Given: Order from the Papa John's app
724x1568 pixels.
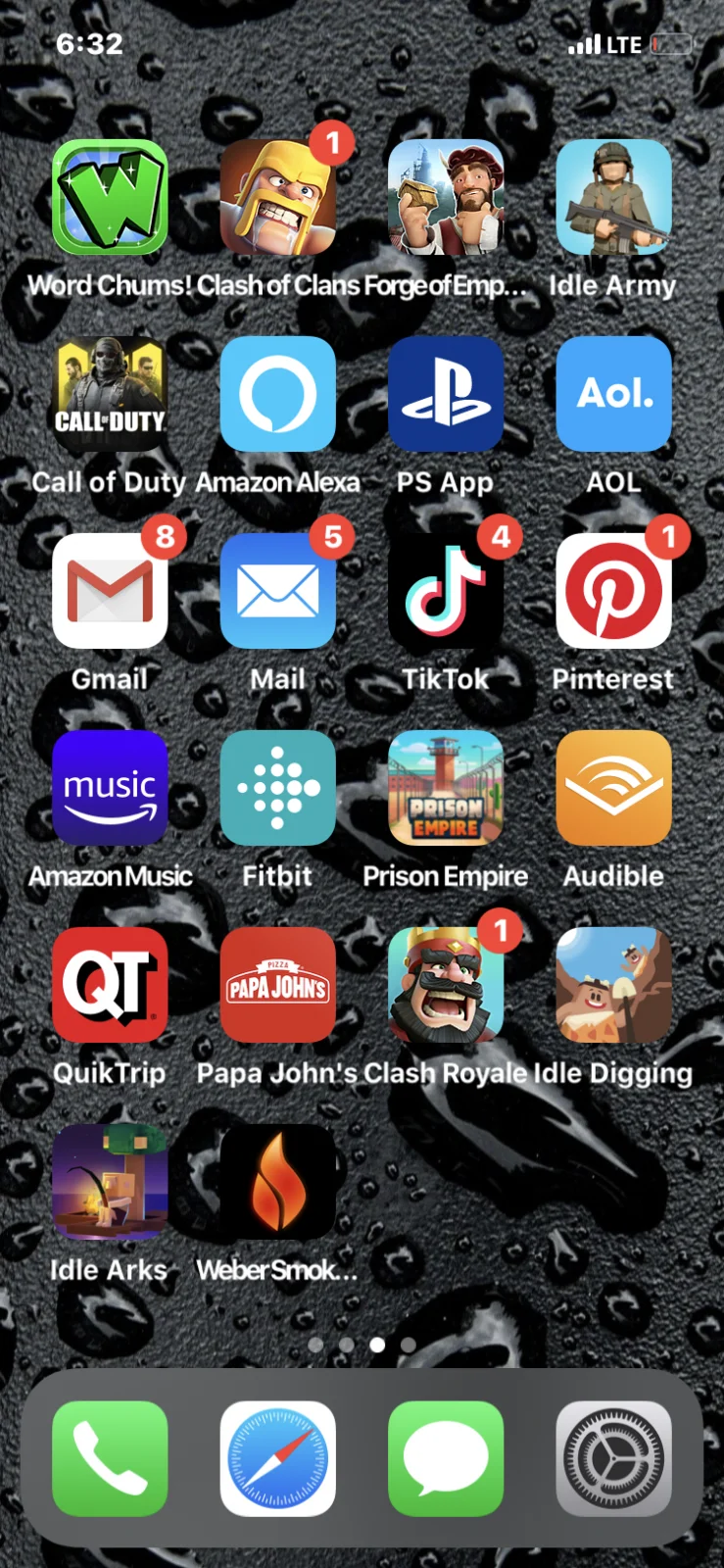Looking at the screenshot, I should tap(278, 985).
